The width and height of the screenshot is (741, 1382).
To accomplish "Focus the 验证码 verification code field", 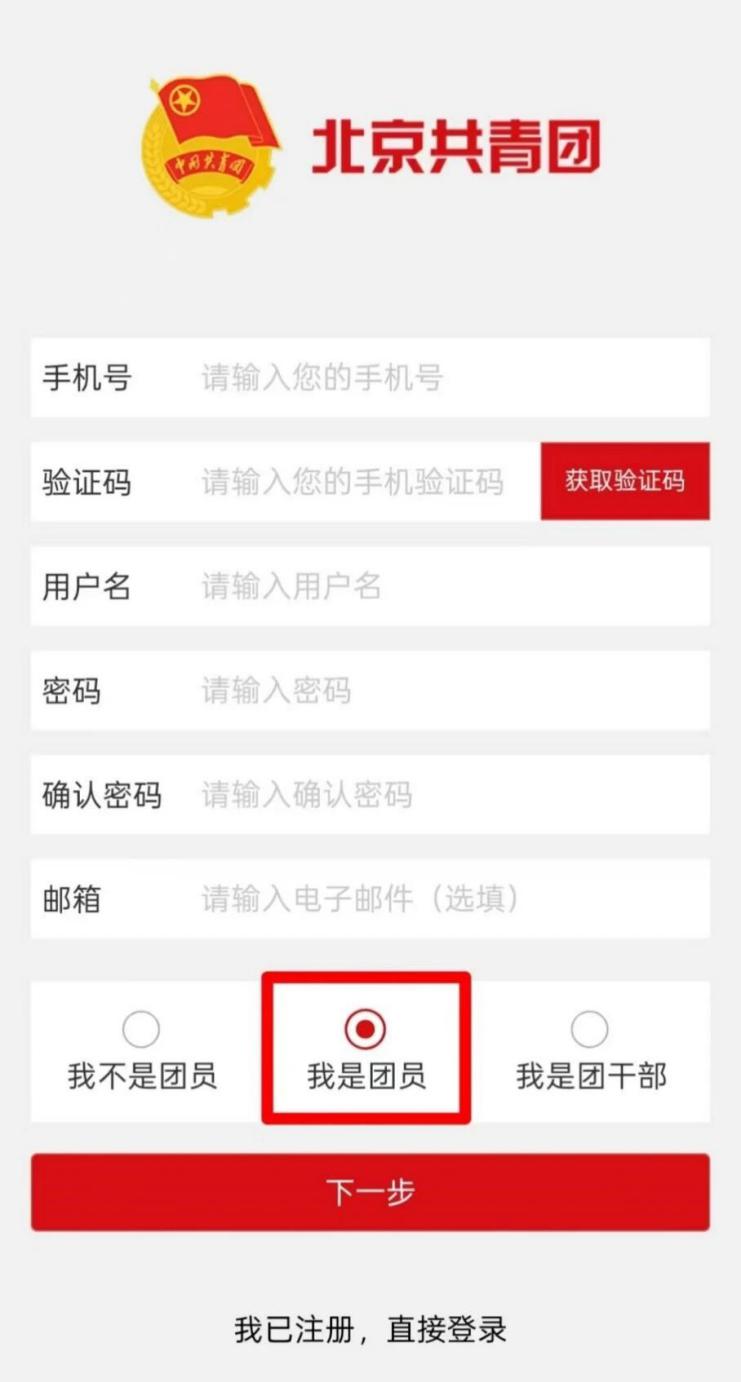I will click(x=286, y=482).
